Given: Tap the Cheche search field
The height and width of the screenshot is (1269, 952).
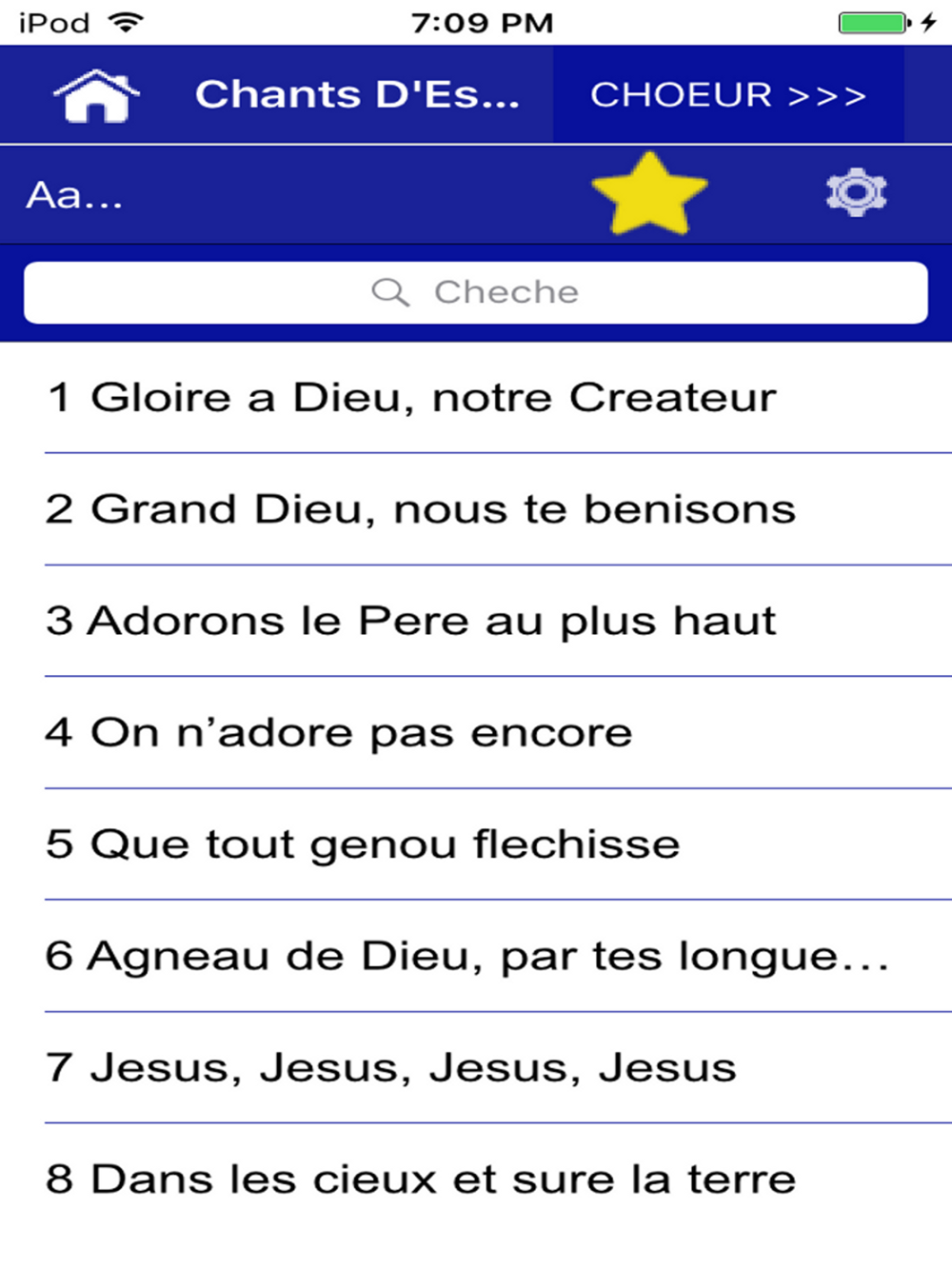Looking at the screenshot, I should click(x=476, y=292).
